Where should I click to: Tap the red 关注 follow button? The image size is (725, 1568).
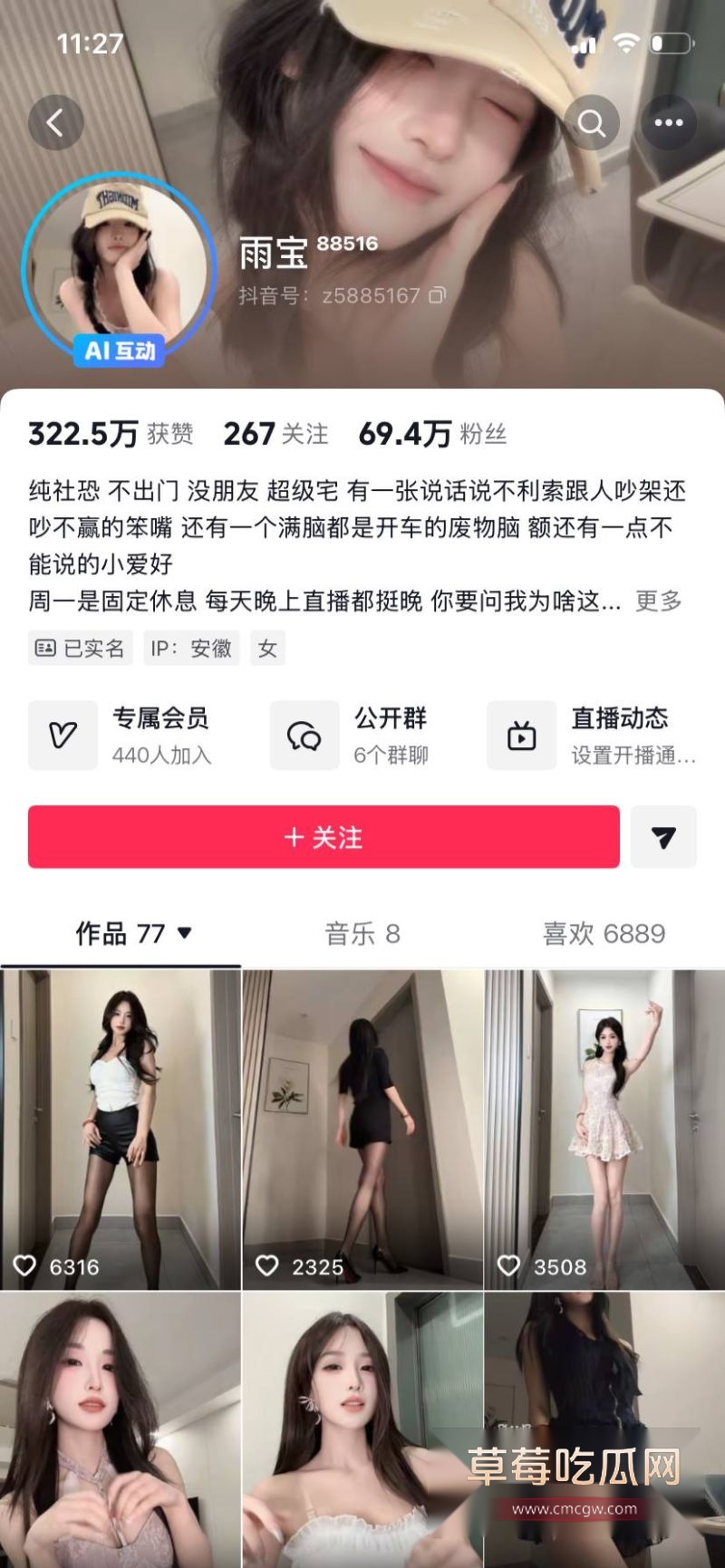(x=324, y=838)
